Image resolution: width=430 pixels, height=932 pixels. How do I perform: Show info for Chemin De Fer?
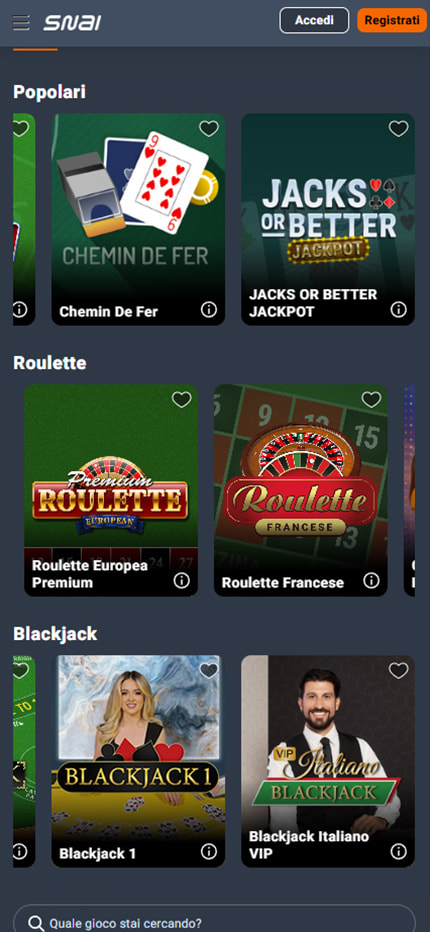tap(209, 310)
